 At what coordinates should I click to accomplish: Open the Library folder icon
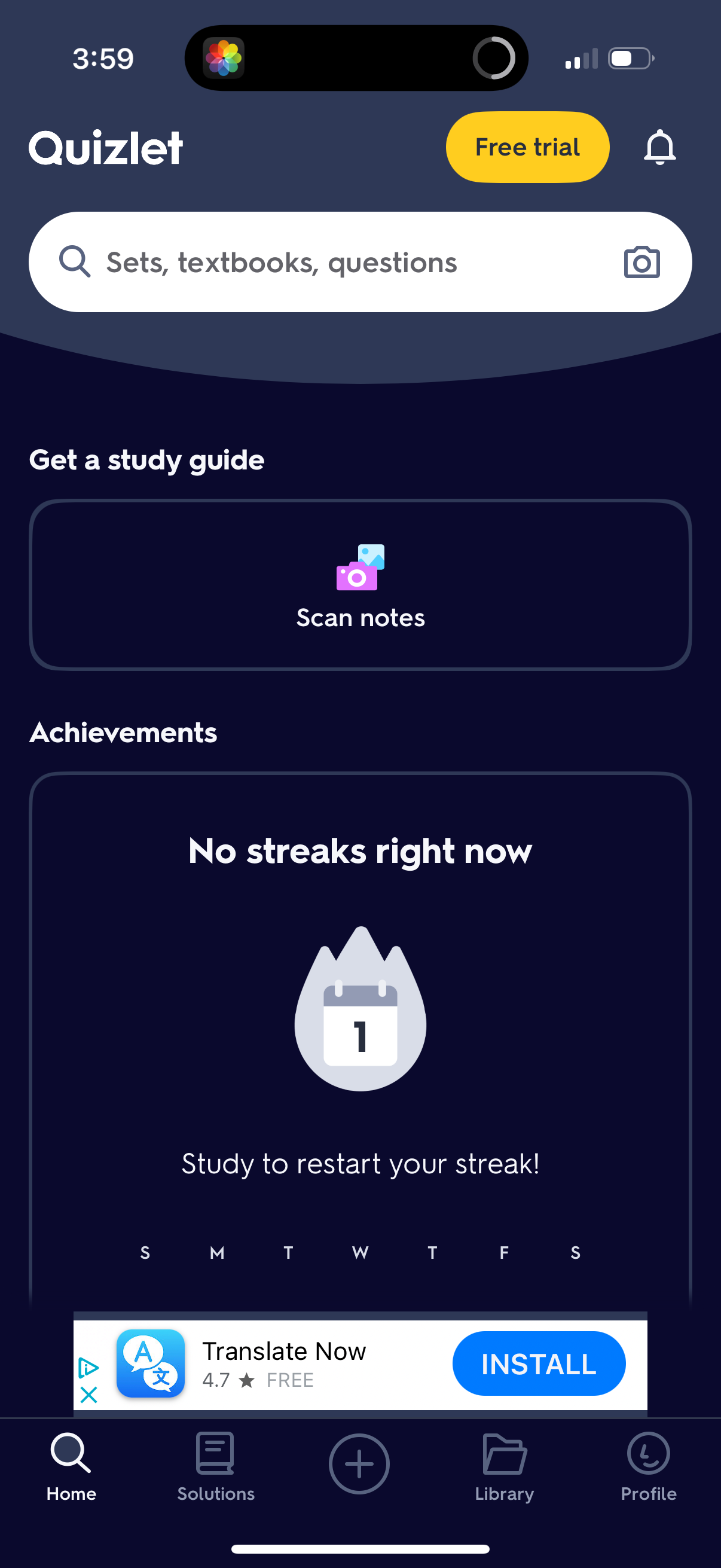pyautogui.click(x=505, y=1455)
